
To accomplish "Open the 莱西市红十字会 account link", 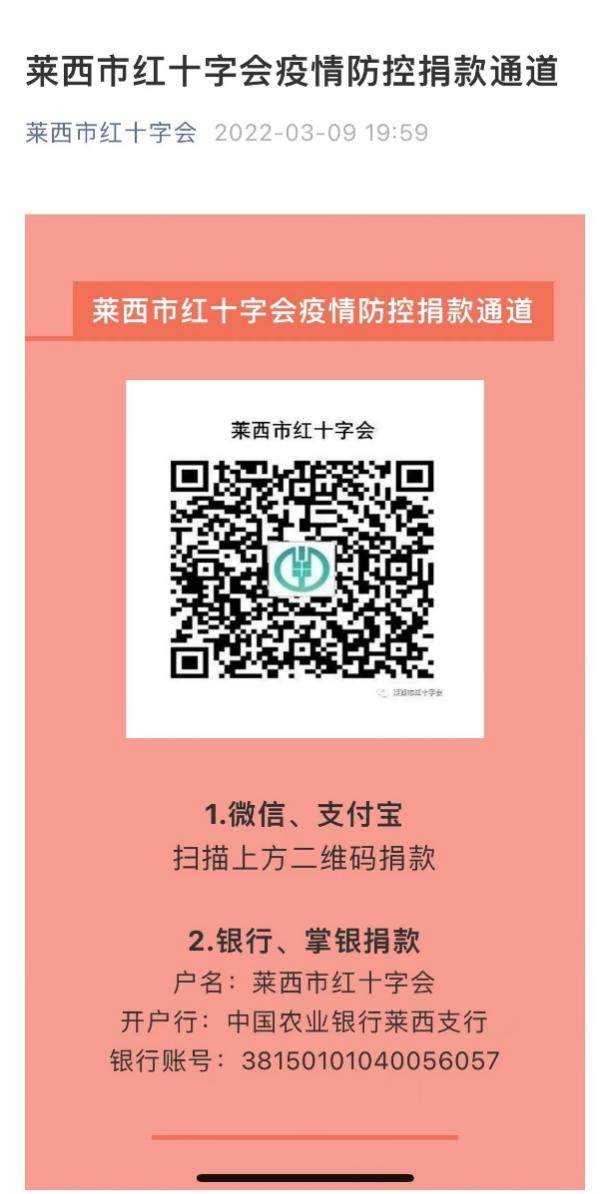I will tap(111, 133).
